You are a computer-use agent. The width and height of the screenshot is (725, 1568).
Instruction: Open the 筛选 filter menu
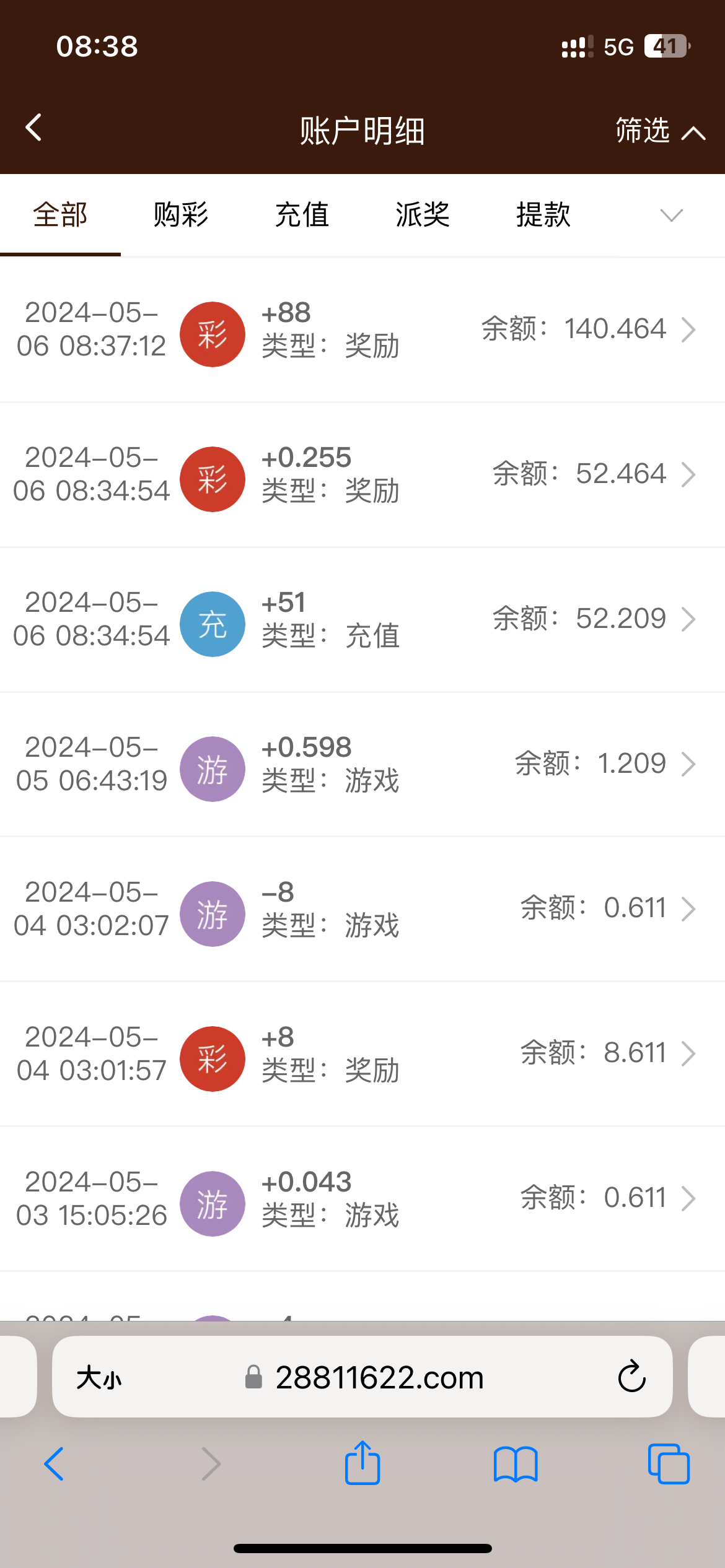(x=659, y=131)
